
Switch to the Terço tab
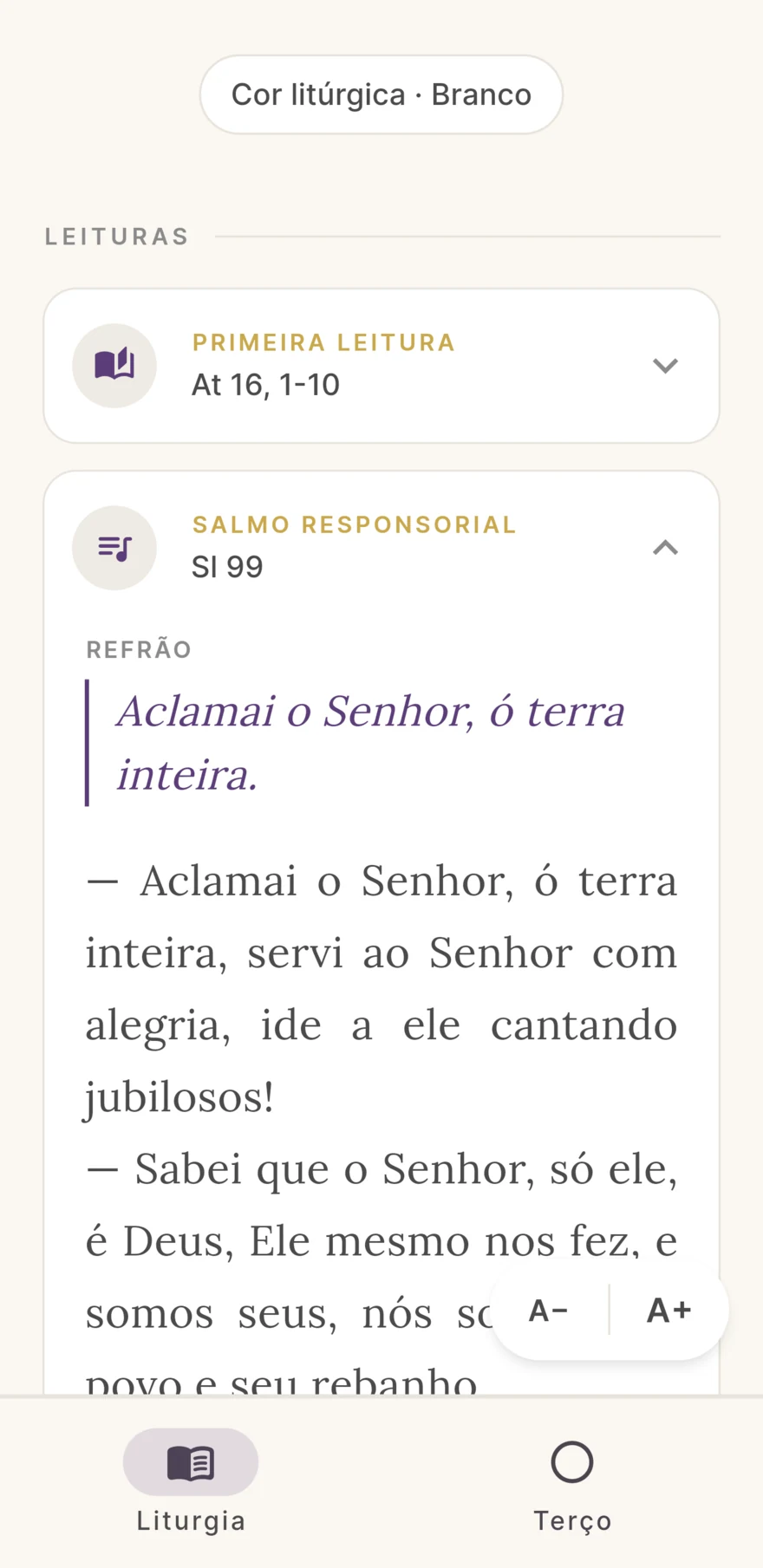tap(572, 1484)
